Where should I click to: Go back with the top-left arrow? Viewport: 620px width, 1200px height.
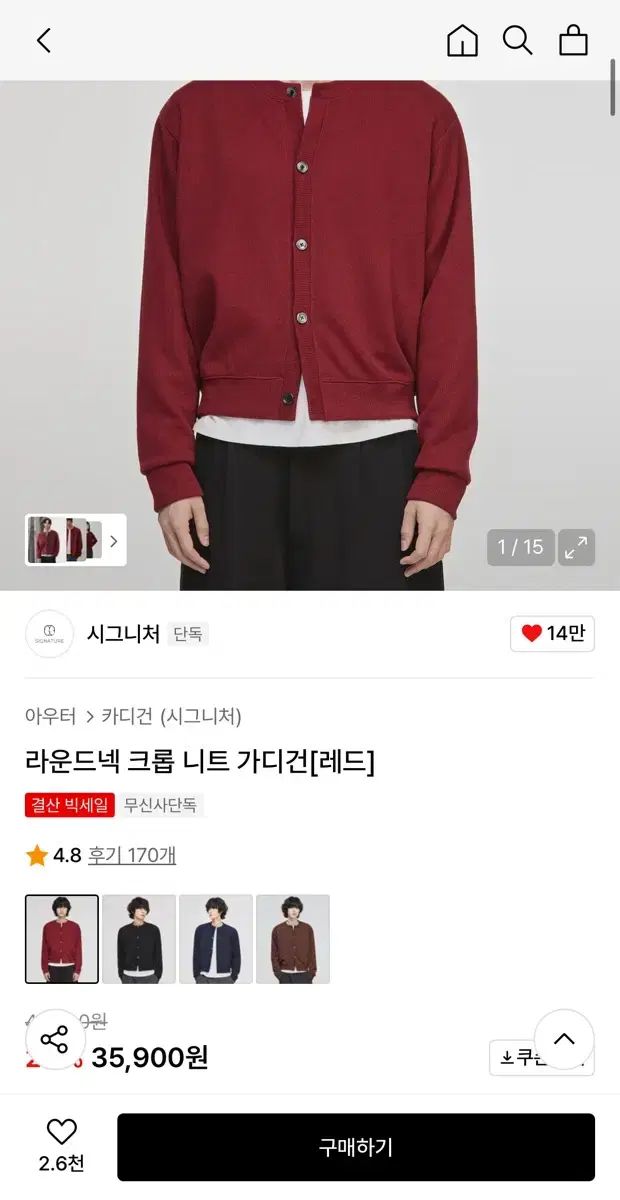(x=43, y=40)
